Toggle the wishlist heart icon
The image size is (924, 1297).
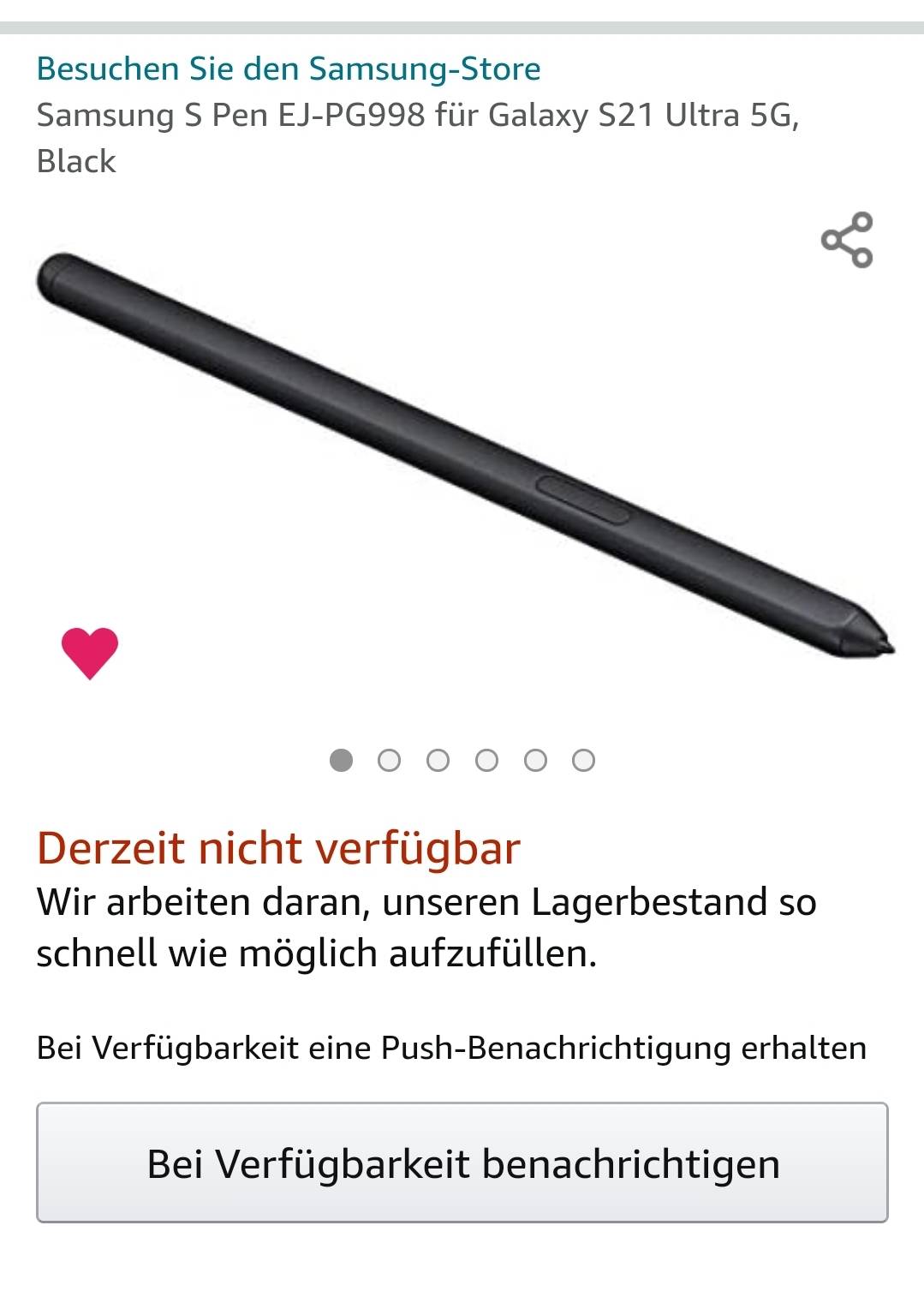click(89, 653)
